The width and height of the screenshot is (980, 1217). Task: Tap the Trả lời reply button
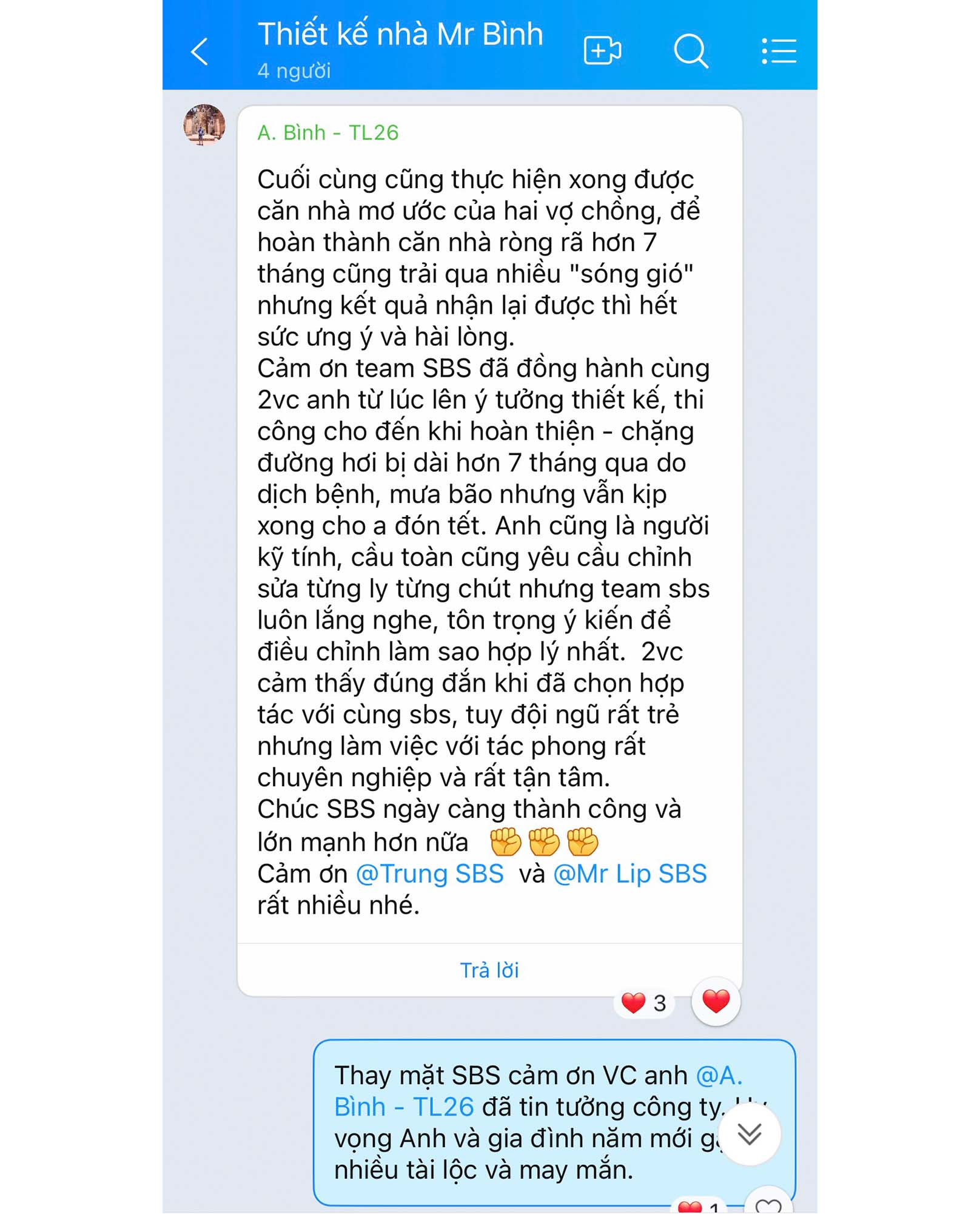(x=489, y=970)
